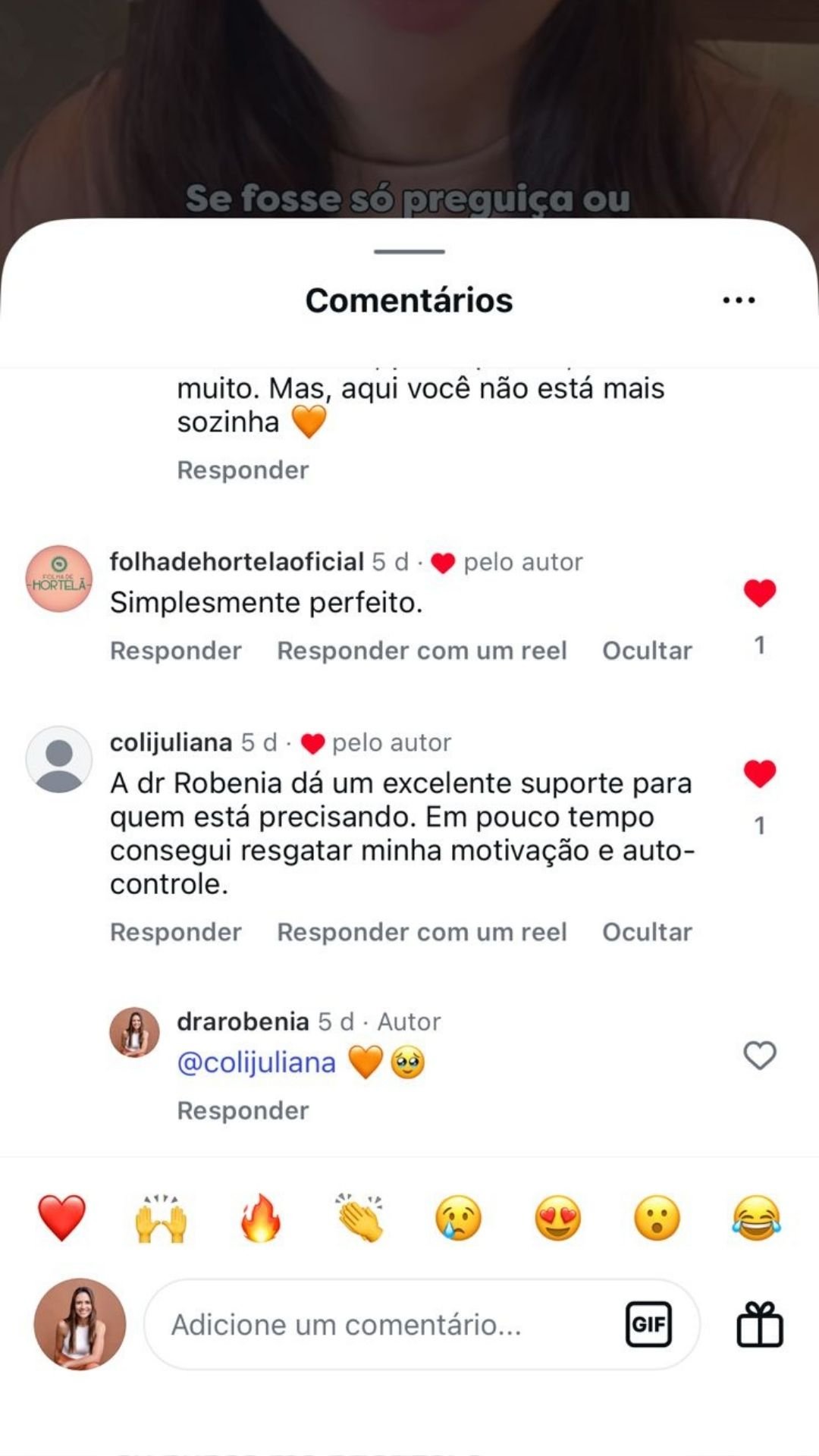The image size is (819, 1456).
Task: Insert the clapping hands quick emoji
Action: tap(359, 1218)
